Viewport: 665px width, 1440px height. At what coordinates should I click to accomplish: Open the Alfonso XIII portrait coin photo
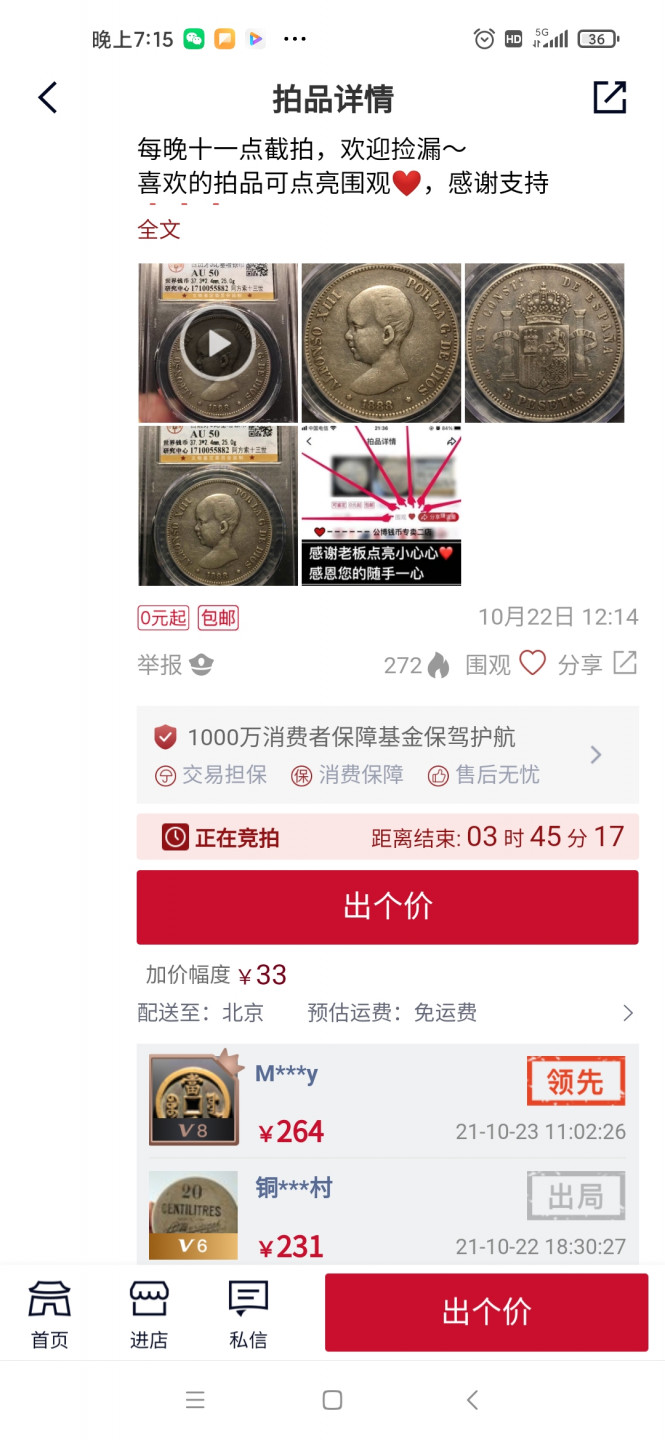coord(381,343)
